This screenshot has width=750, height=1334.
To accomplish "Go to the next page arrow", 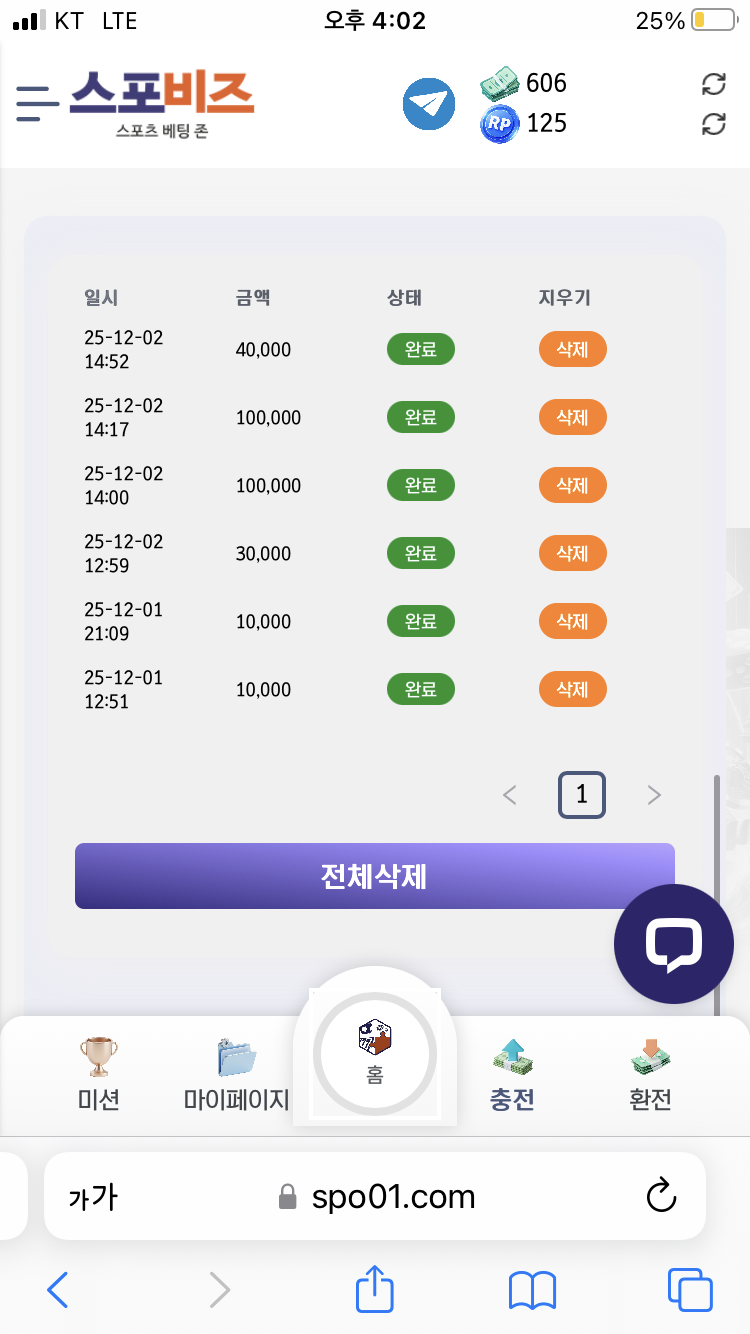I will (654, 795).
